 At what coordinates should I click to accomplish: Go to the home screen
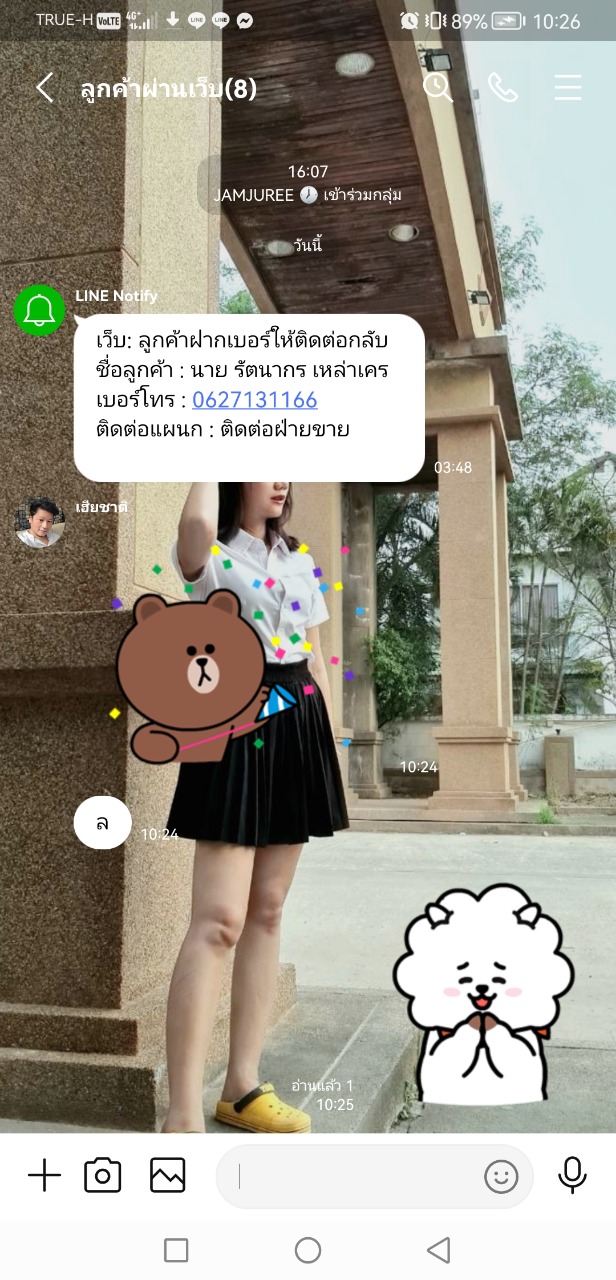[308, 1250]
